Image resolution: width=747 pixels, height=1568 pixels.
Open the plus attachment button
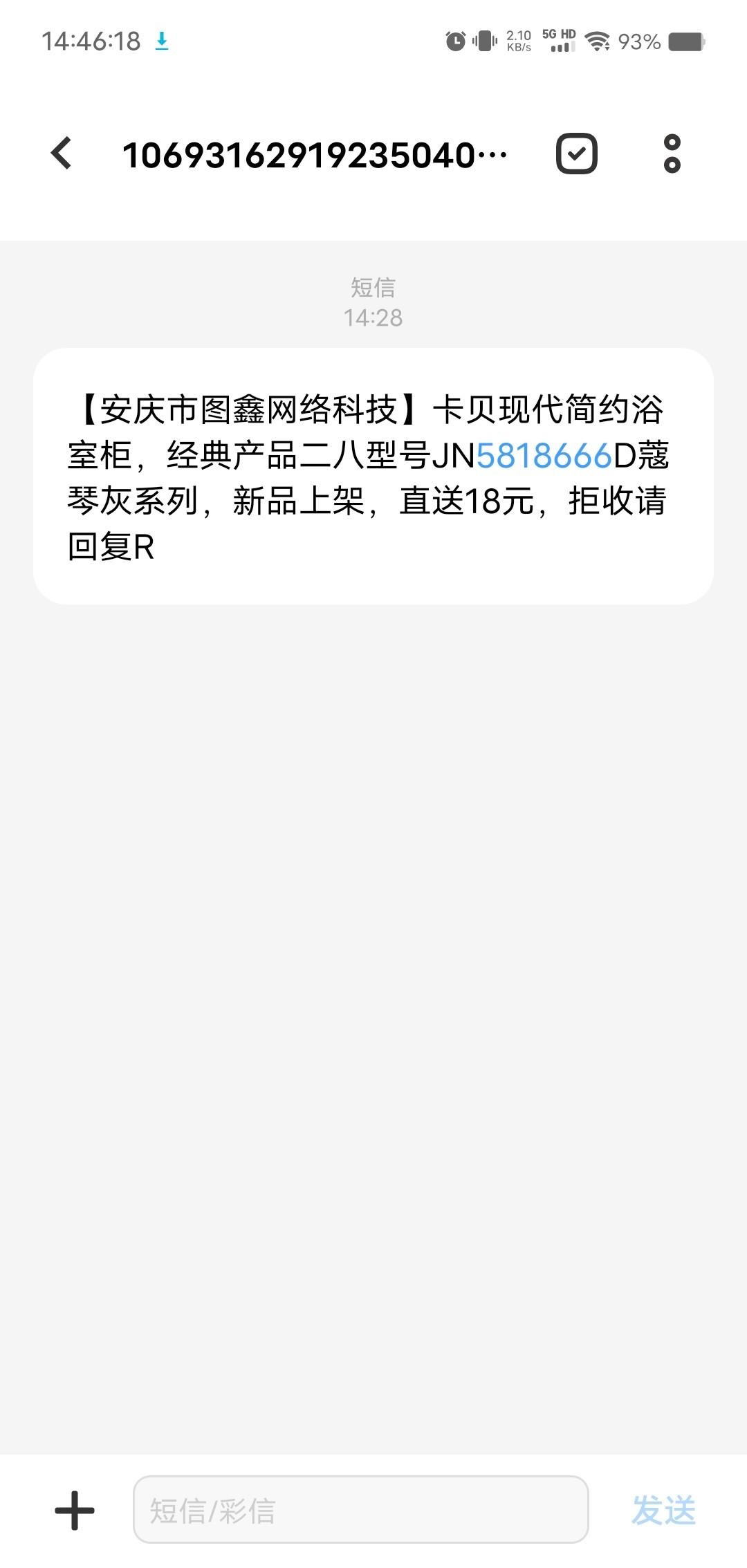[75, 1510]
